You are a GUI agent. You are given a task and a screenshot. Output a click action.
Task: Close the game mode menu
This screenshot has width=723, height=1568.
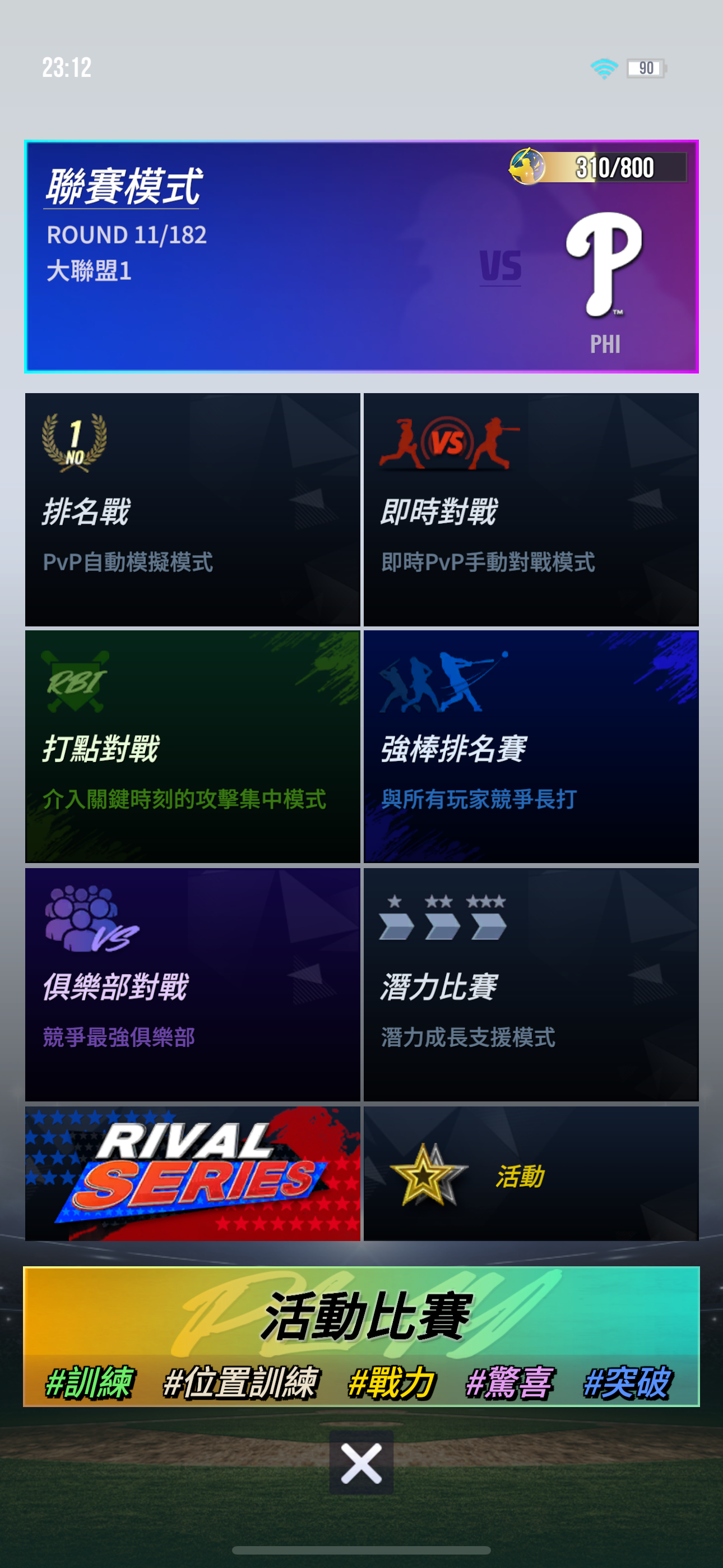click(361, 1463)
